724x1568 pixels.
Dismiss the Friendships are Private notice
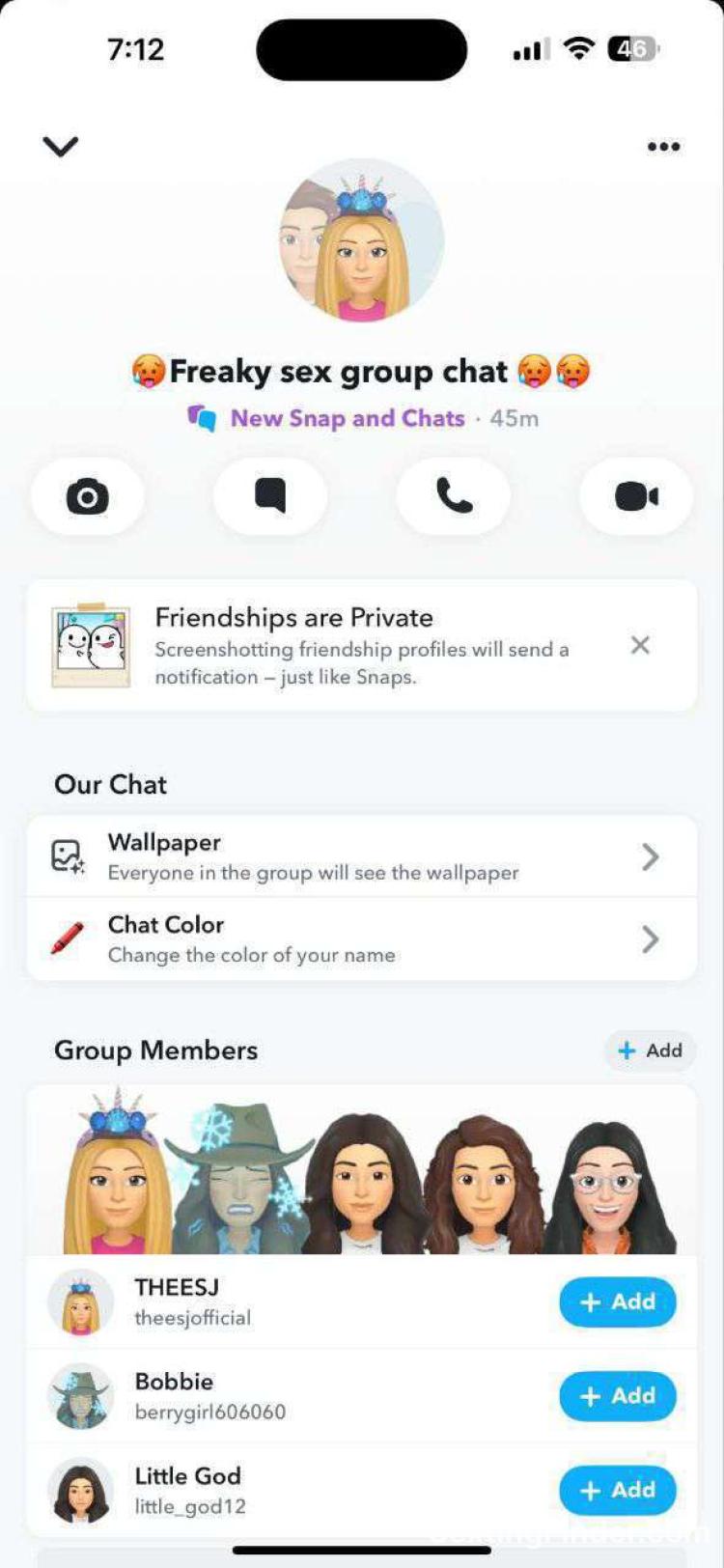640,645
